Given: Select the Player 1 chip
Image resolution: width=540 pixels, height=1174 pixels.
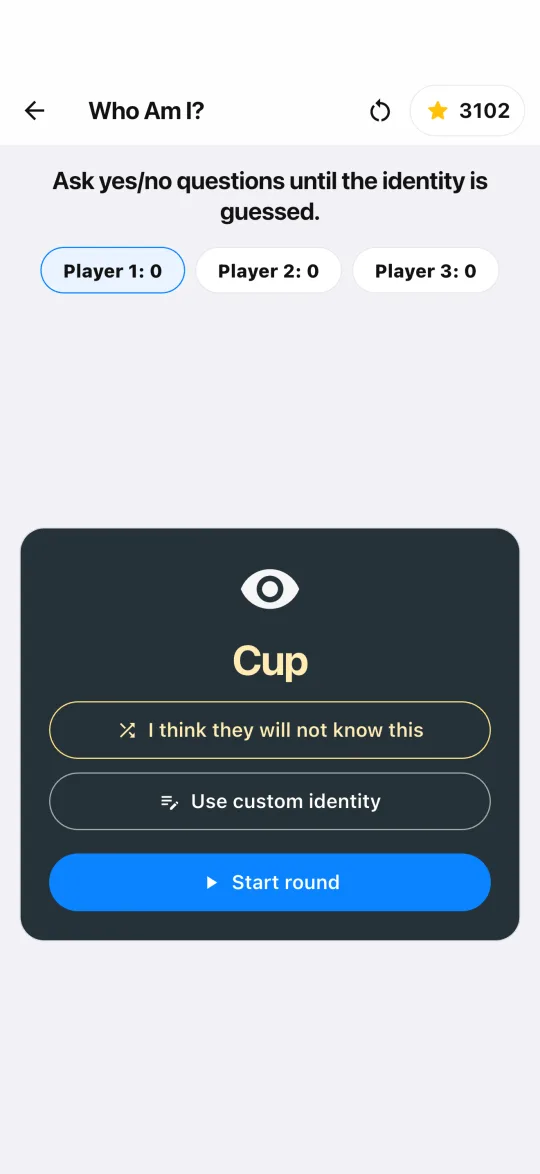Looking at the screenshot, I should pyautogui.click(x=112, y=270).
